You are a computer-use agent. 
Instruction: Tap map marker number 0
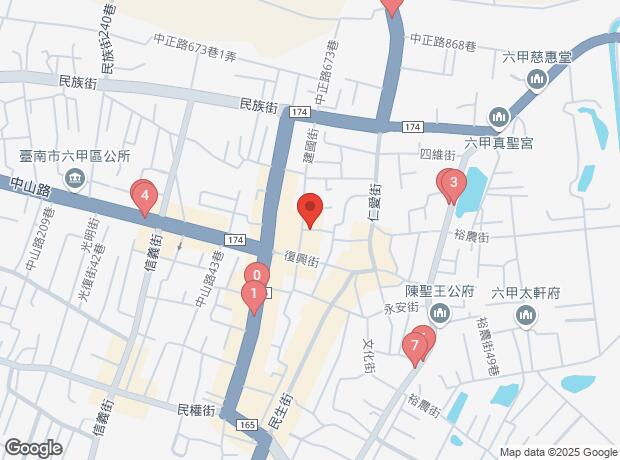pos(257,275)
